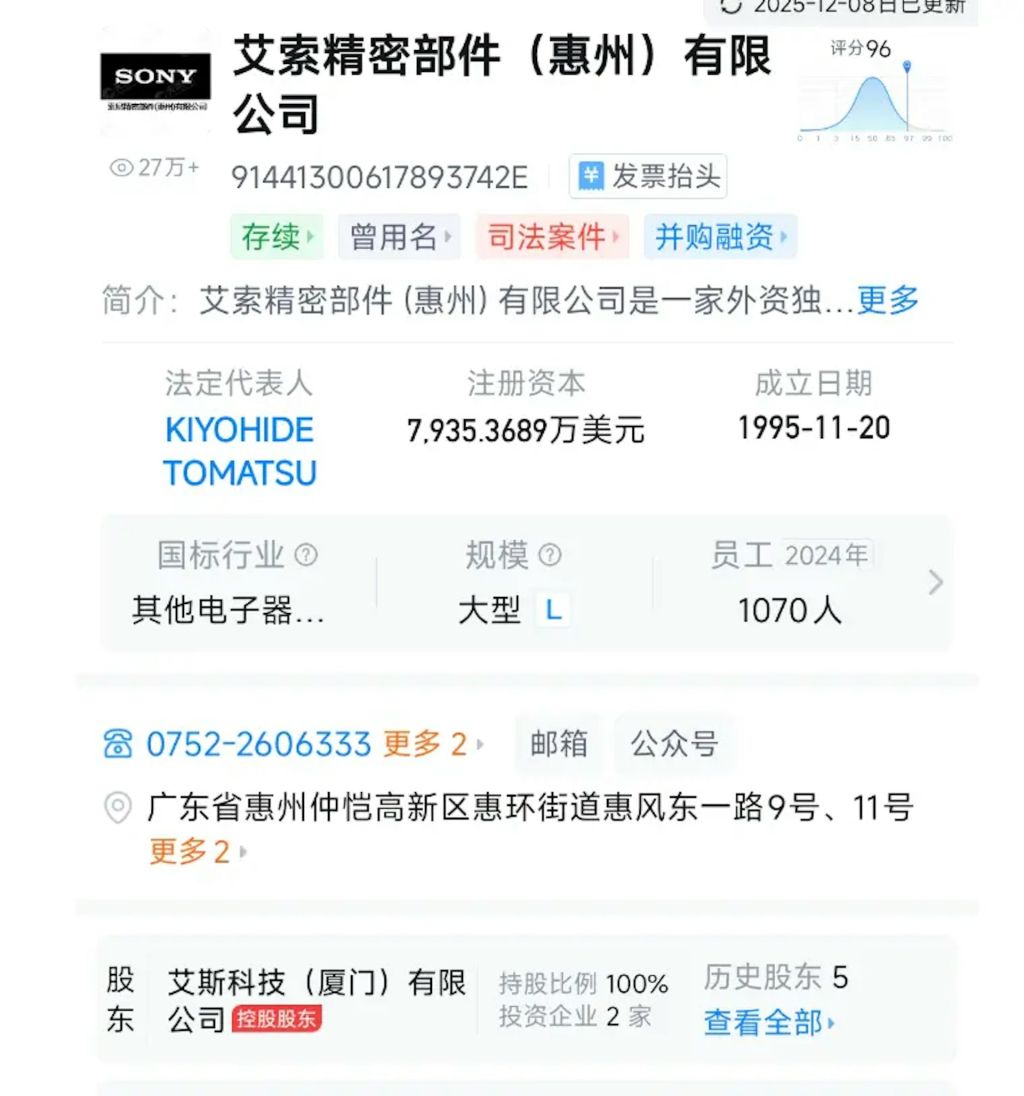Open the industry/scale/employees detail arrow
This screenshot has height=1096, width=1024.
(x=935, y=582)
